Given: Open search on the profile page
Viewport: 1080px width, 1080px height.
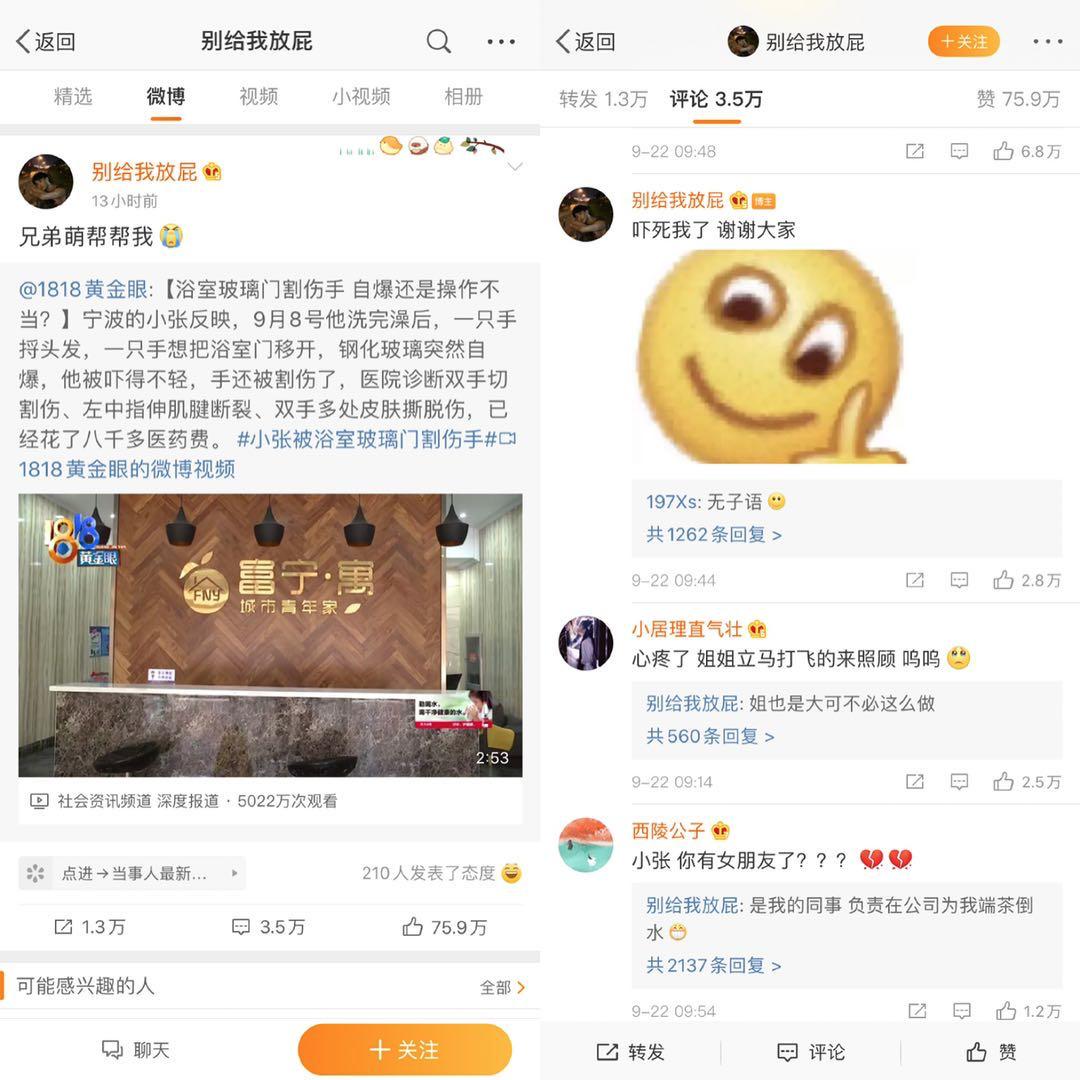Looking at the screenshot, I should click(438, 41).
